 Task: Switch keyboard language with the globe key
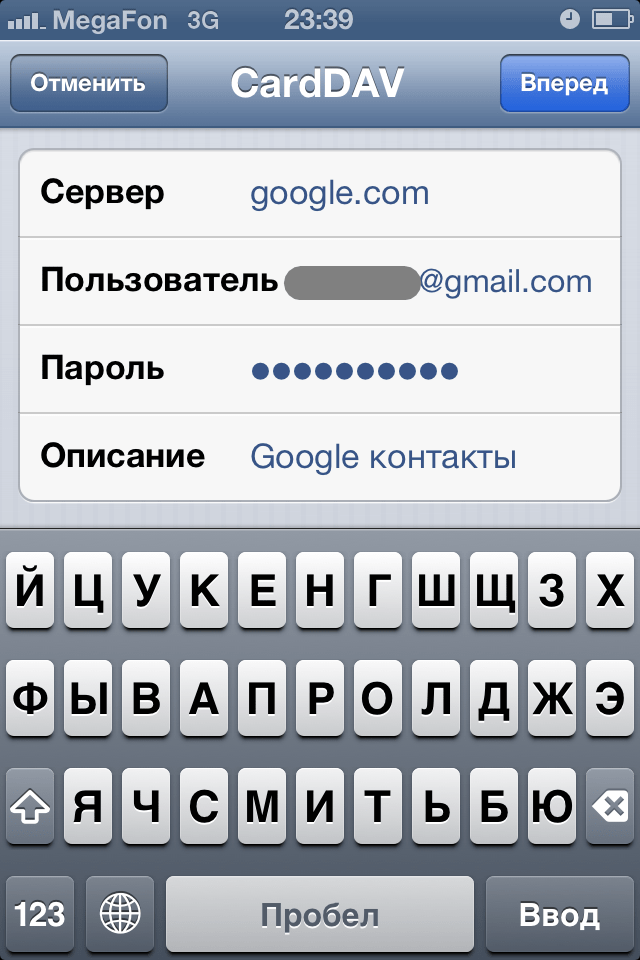[x=121, y=913]
